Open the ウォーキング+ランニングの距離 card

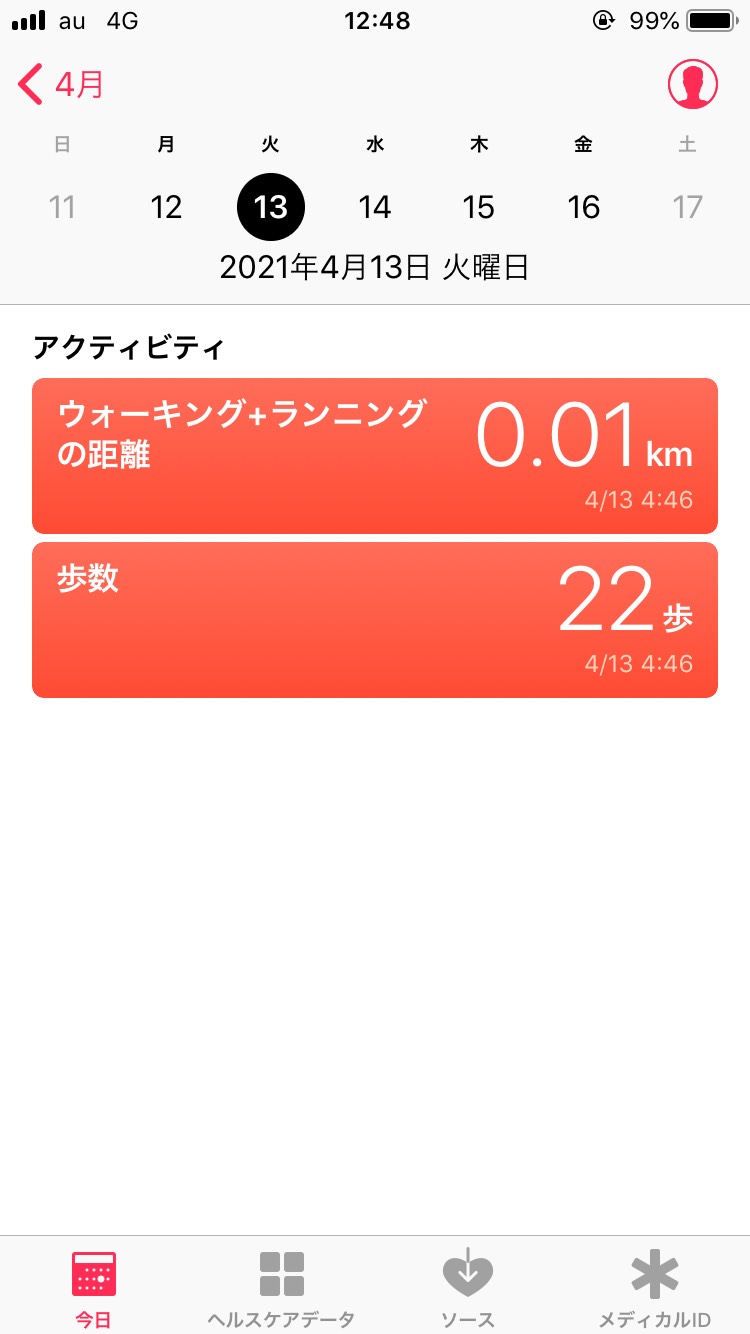pos(375,456)
